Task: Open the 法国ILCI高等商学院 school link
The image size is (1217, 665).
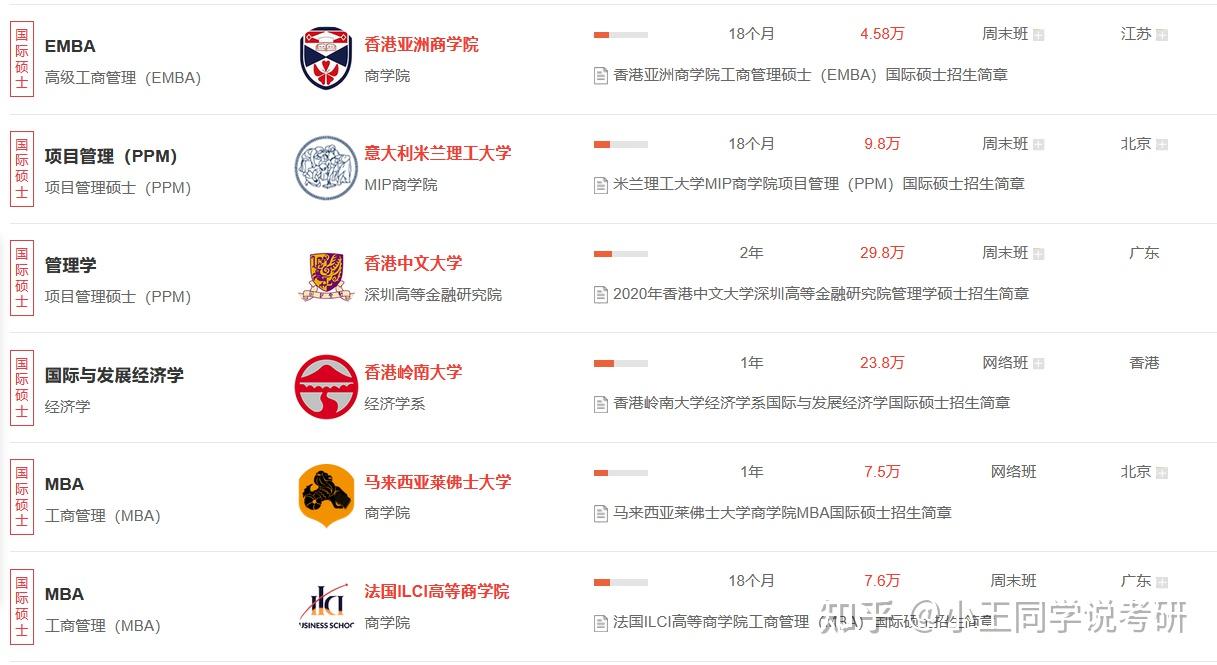Action: coord(436,591)
